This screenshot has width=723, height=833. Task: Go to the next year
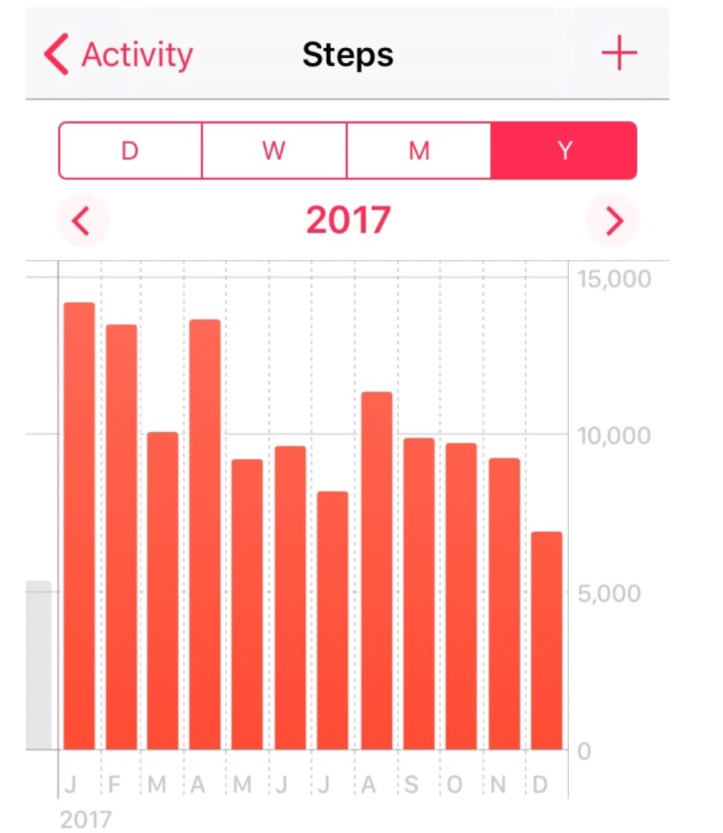(x=614, y=220)
